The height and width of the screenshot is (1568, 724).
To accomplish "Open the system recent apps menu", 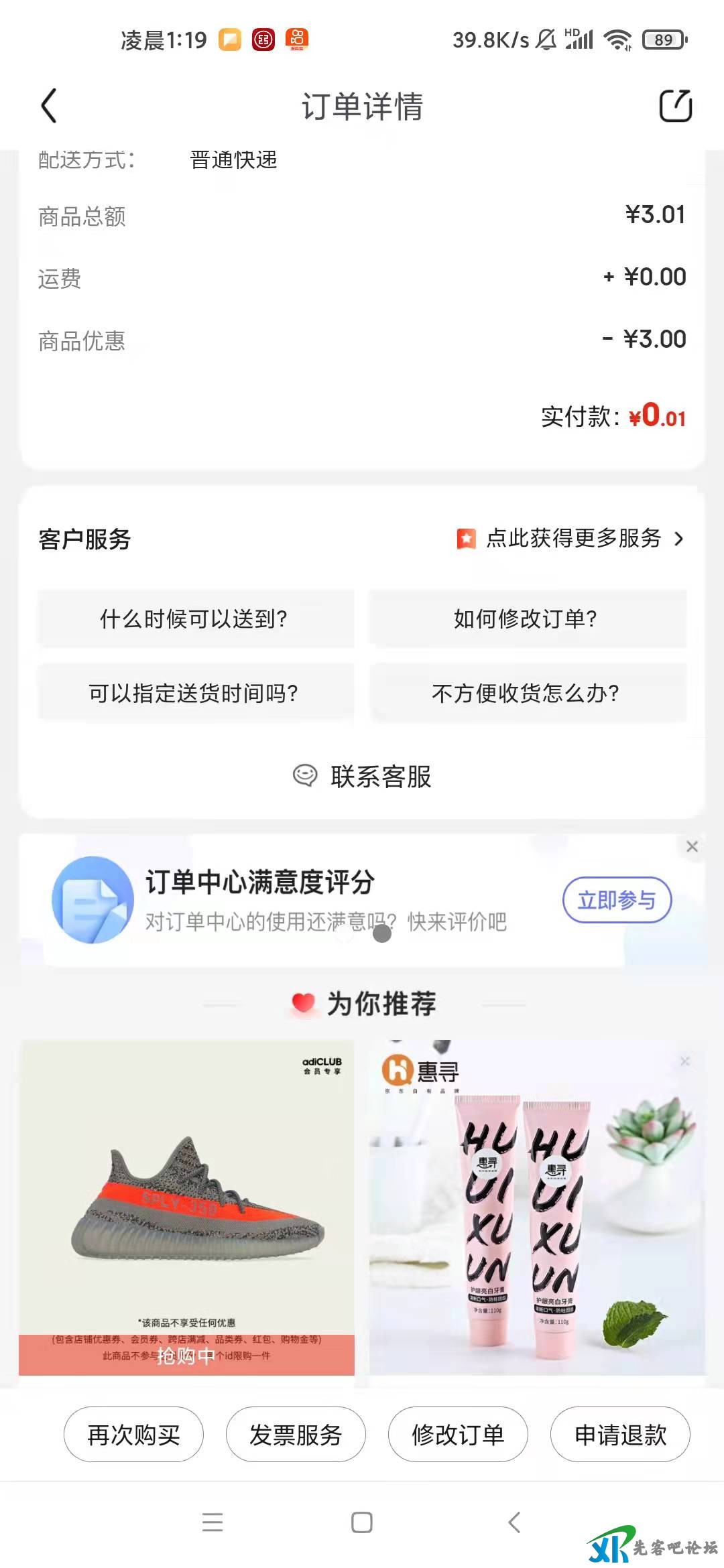I will 213,1522.
